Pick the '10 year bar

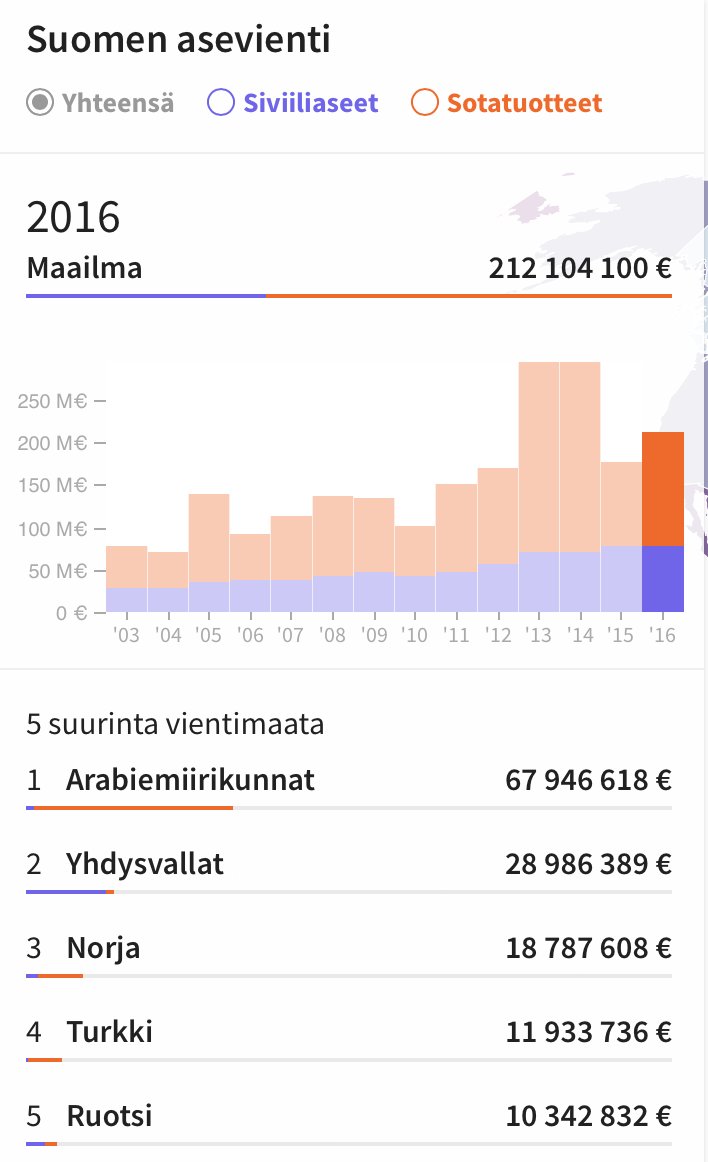click(x=414, y=570)
